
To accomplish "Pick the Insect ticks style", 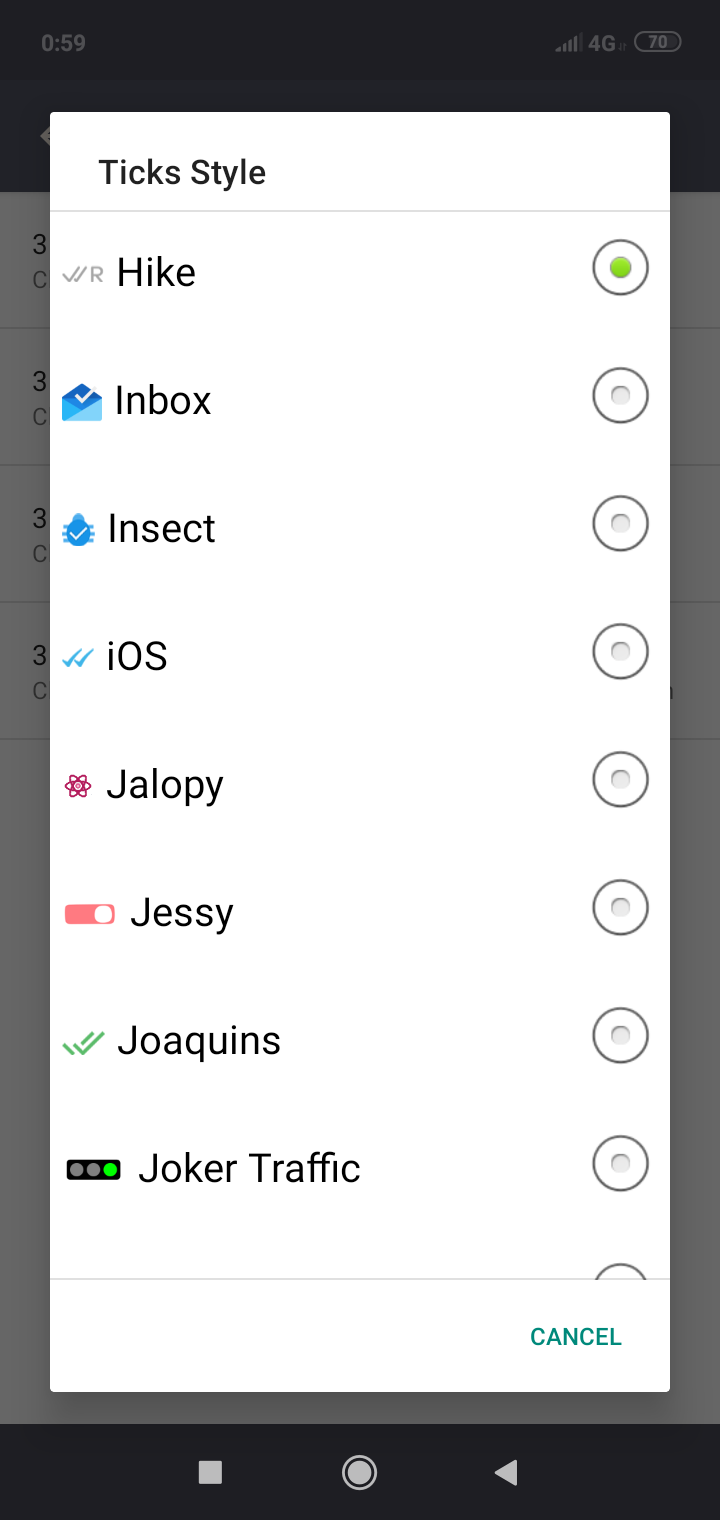I will tap(360, 527).
